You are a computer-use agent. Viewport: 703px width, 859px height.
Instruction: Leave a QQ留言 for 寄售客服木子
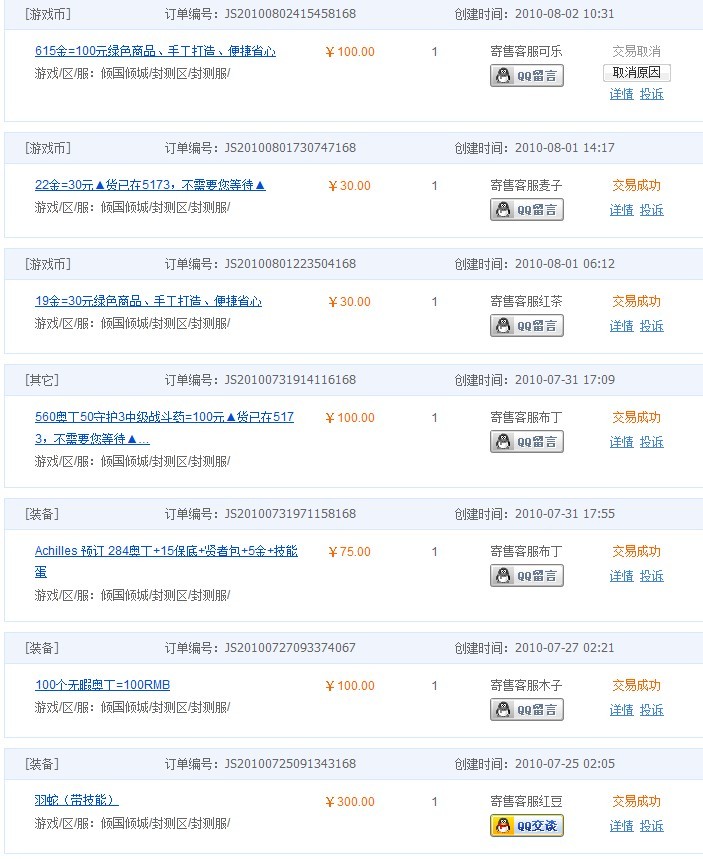(x=526, y=709)
